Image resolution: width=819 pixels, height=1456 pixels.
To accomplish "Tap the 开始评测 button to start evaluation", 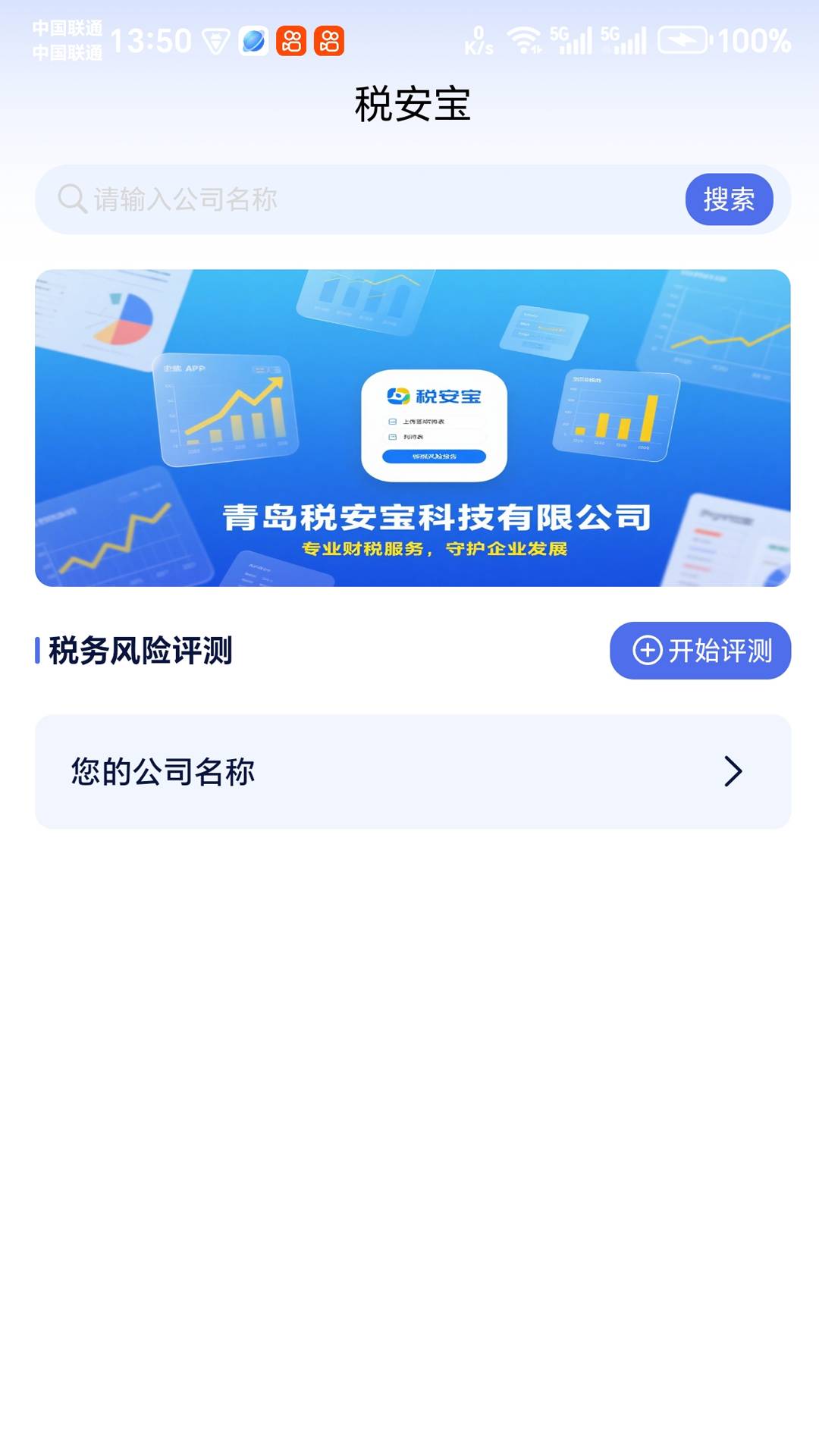I will coord(698,651).
